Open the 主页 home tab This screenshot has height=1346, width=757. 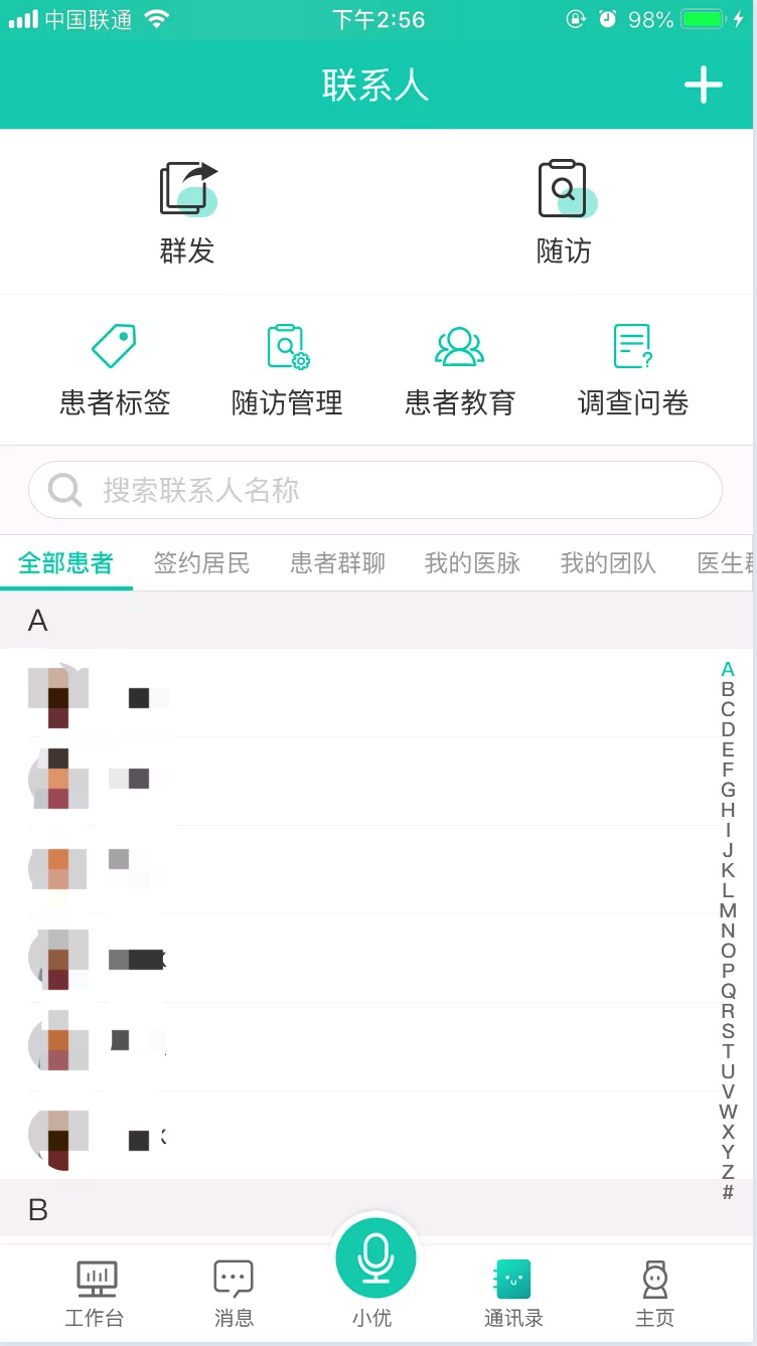(x=655, y=1292)
